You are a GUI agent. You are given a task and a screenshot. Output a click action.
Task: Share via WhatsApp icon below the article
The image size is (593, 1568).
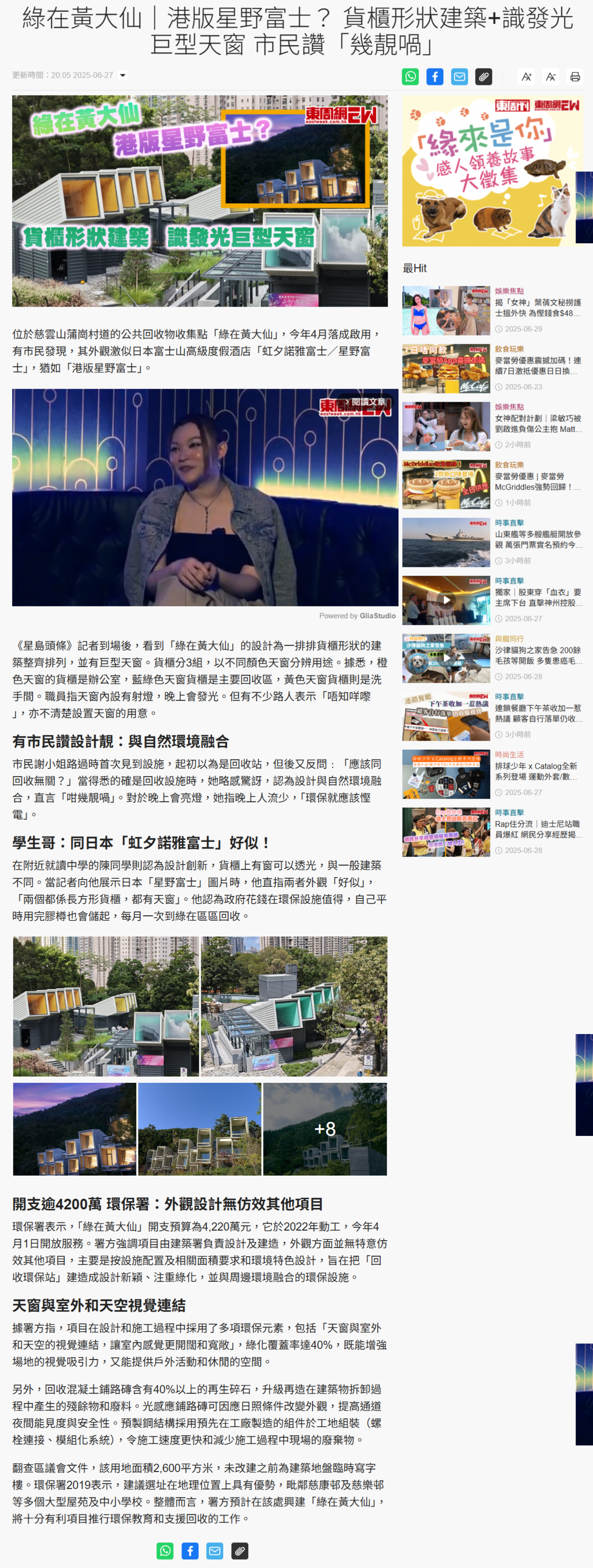pyautogui.click(x=165, y=1550)
